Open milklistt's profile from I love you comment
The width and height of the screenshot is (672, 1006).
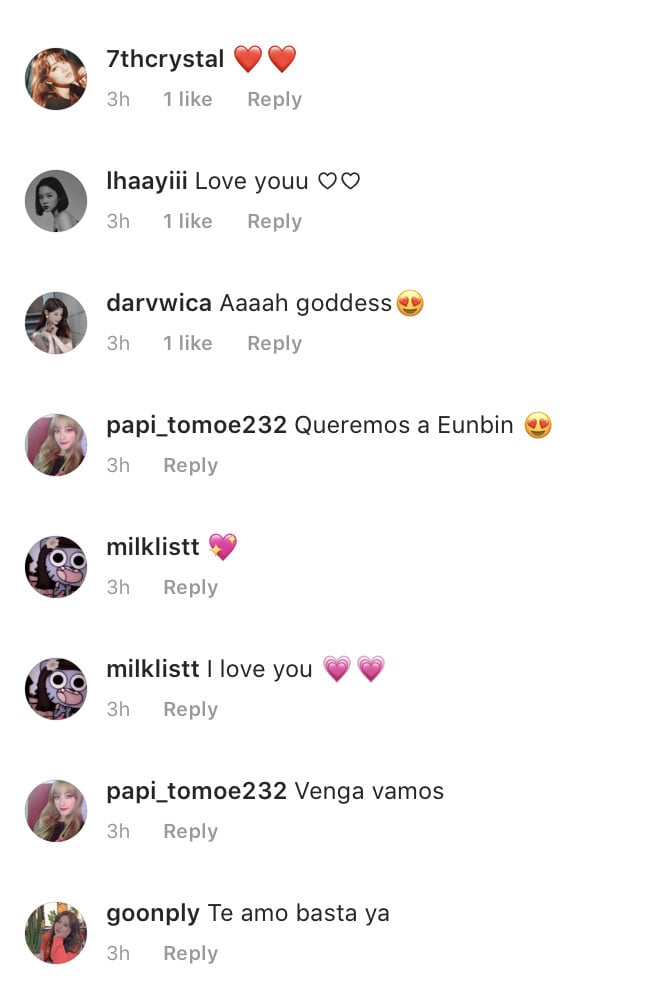152,669
